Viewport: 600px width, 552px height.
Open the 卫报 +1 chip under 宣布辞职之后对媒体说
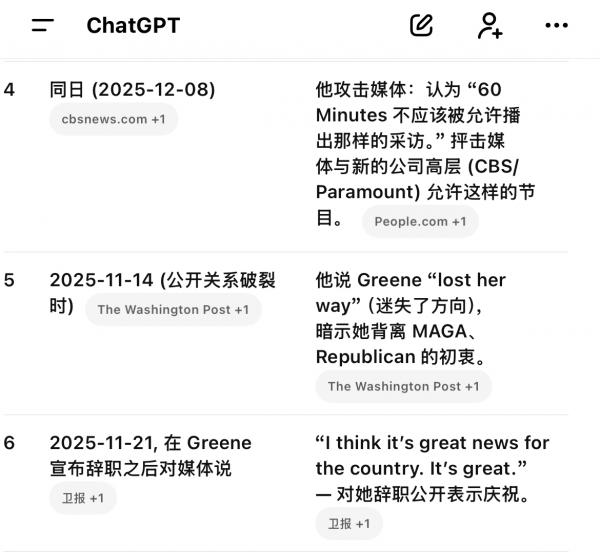click(83, 497)
